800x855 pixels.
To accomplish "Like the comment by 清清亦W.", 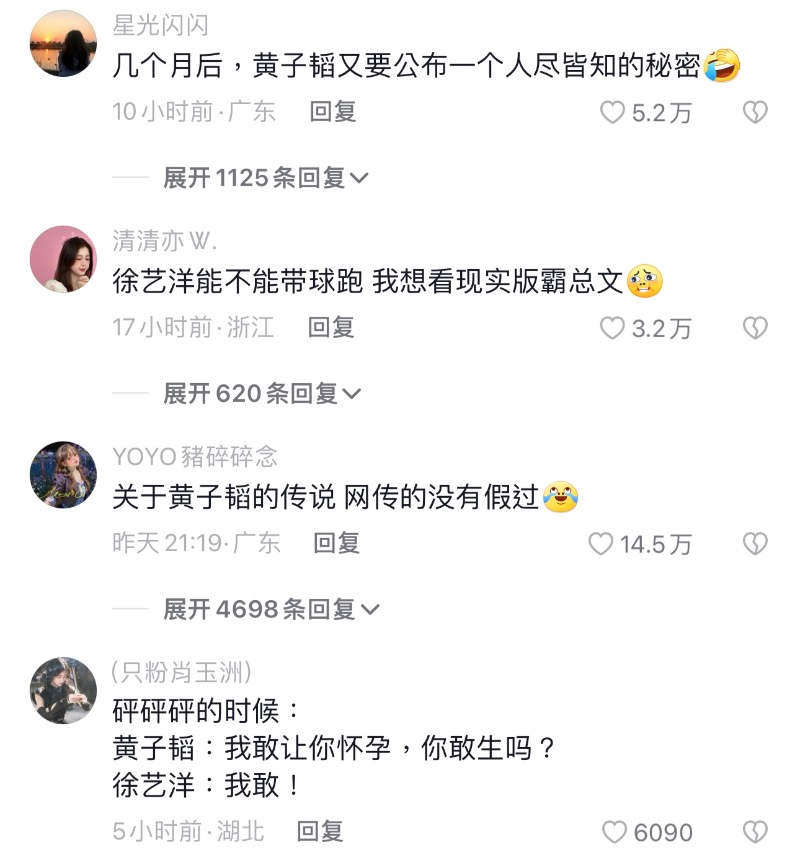I will [612, 328].
